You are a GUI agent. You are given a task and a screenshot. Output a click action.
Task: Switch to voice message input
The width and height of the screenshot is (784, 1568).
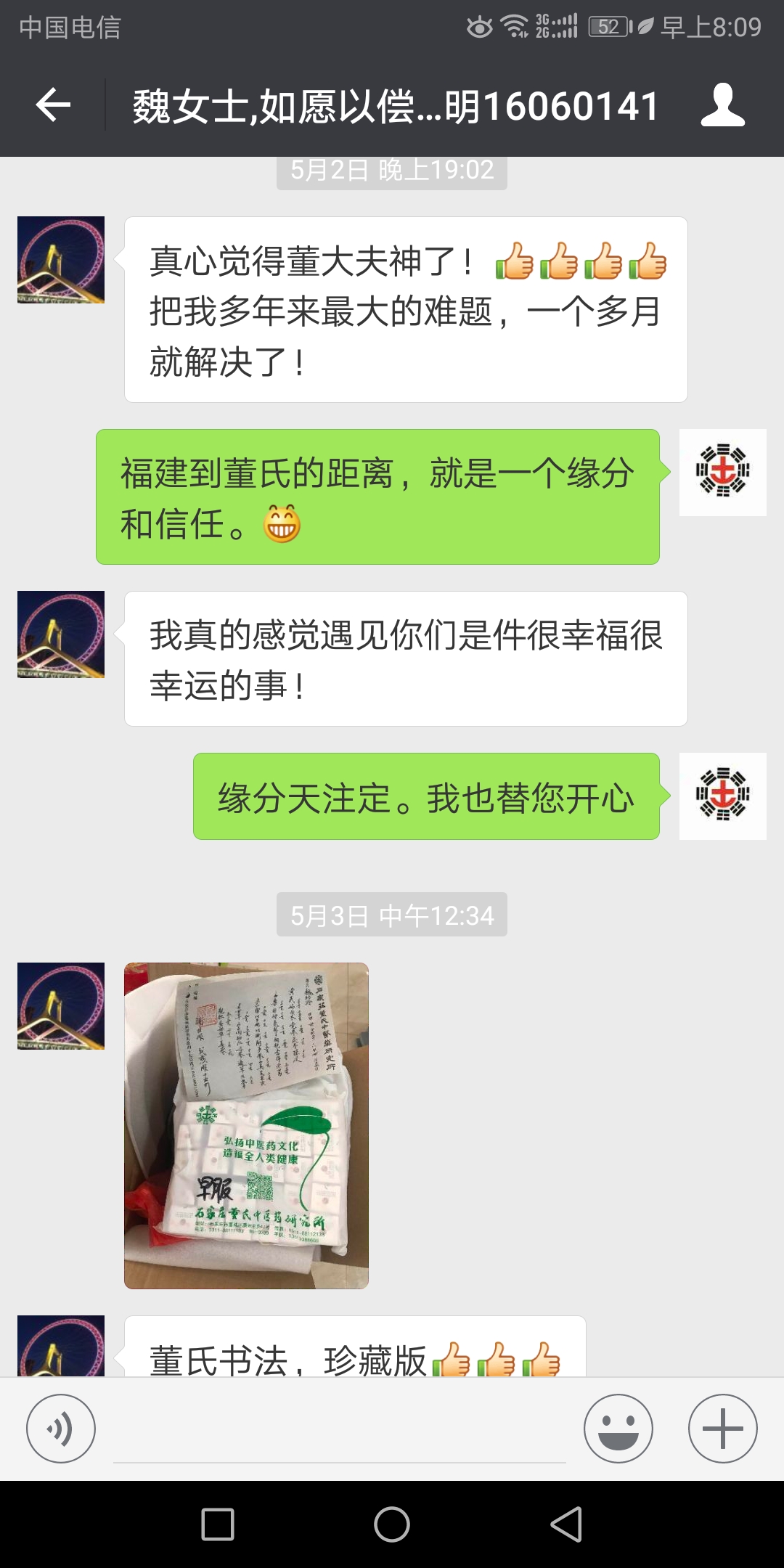click(x=61, y=1429)
